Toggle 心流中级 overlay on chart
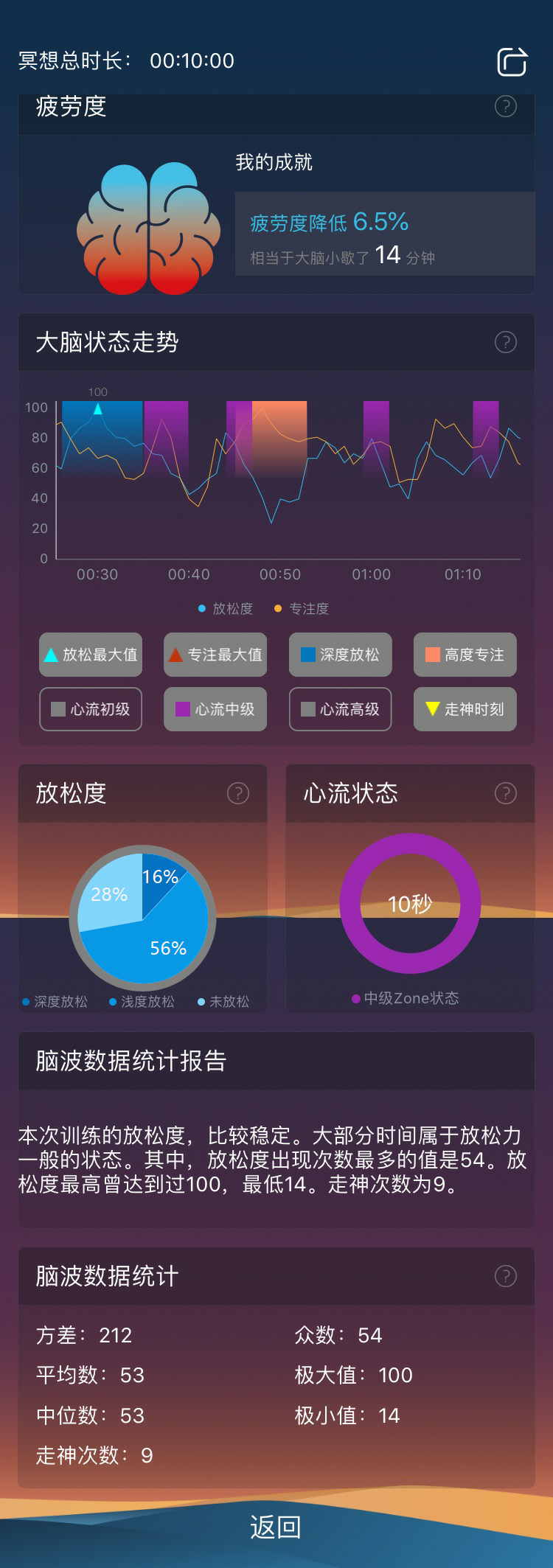This screenshot has height=1568, width=553. 215,709
